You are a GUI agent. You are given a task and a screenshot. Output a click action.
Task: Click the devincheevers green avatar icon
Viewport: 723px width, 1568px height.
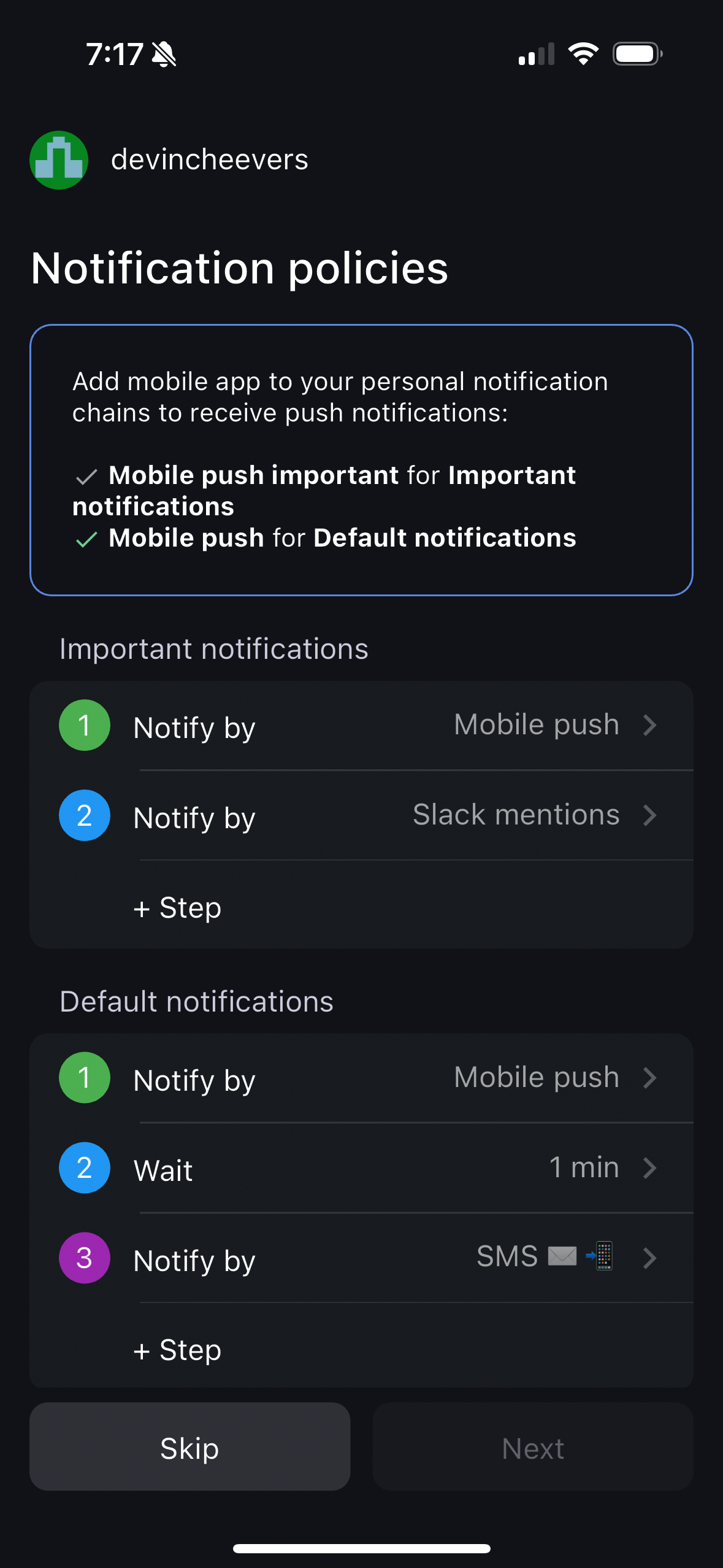58,160
